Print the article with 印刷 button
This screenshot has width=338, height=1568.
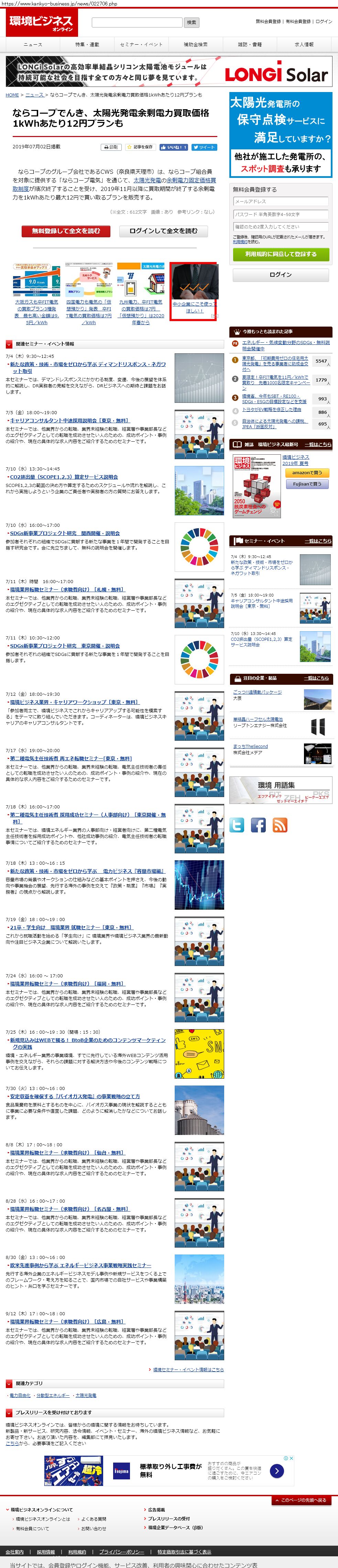point(111,147)
